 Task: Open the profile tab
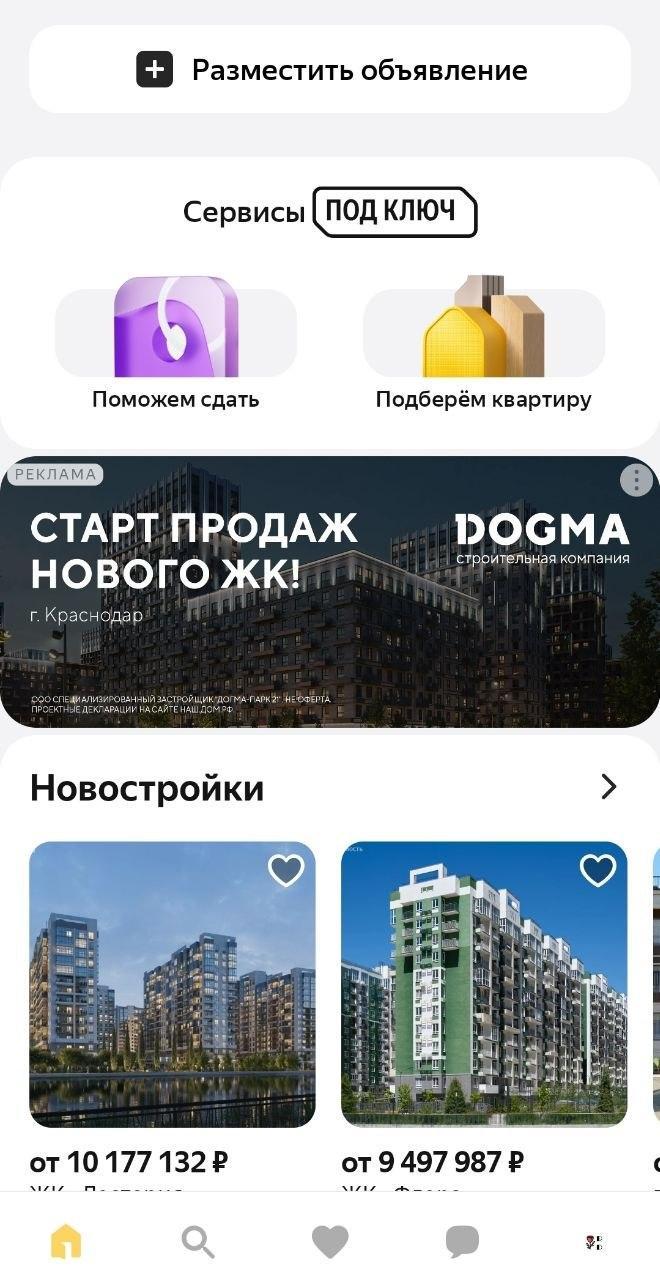pyautogui.click(x=594, y=1242)
